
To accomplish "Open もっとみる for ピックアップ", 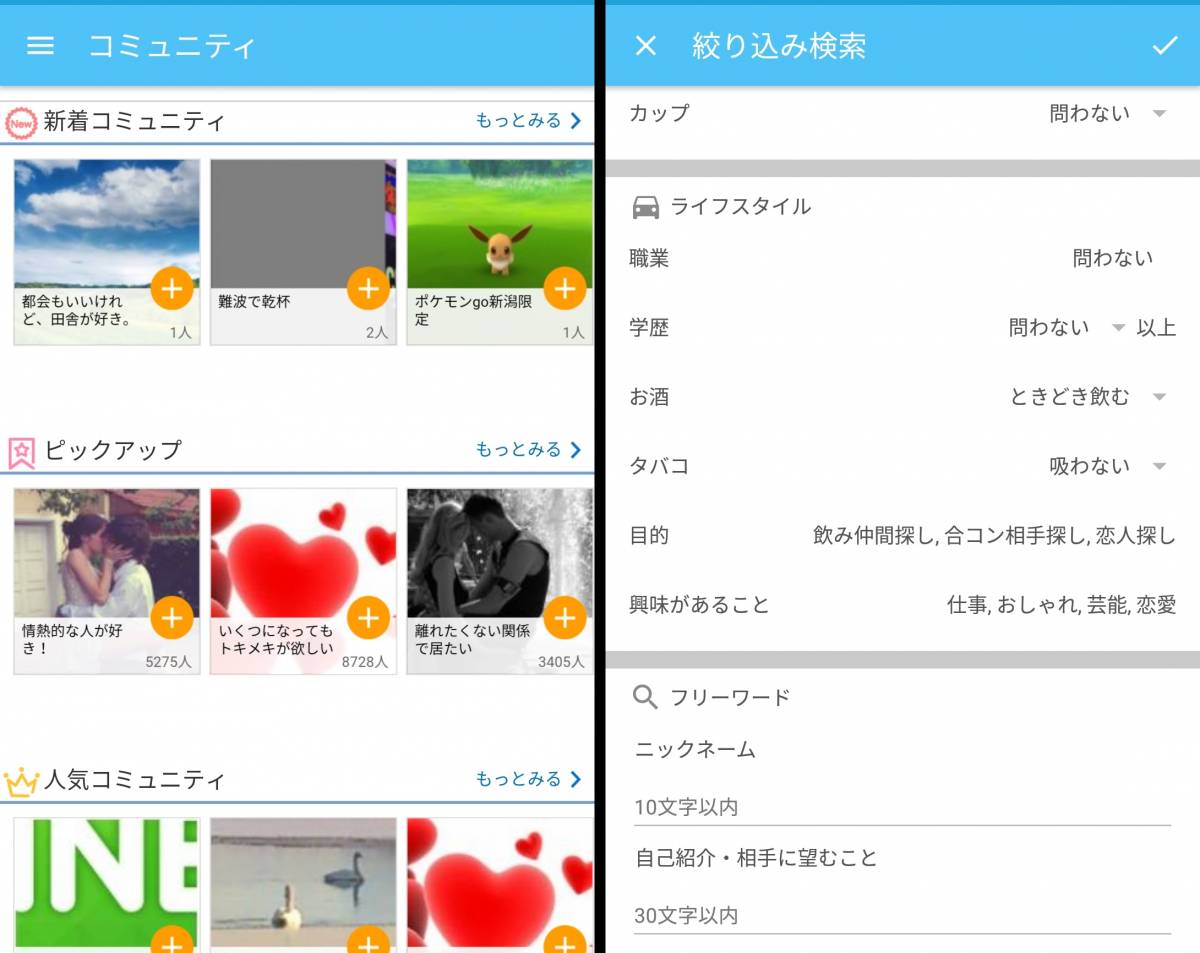I will point(528,450).
